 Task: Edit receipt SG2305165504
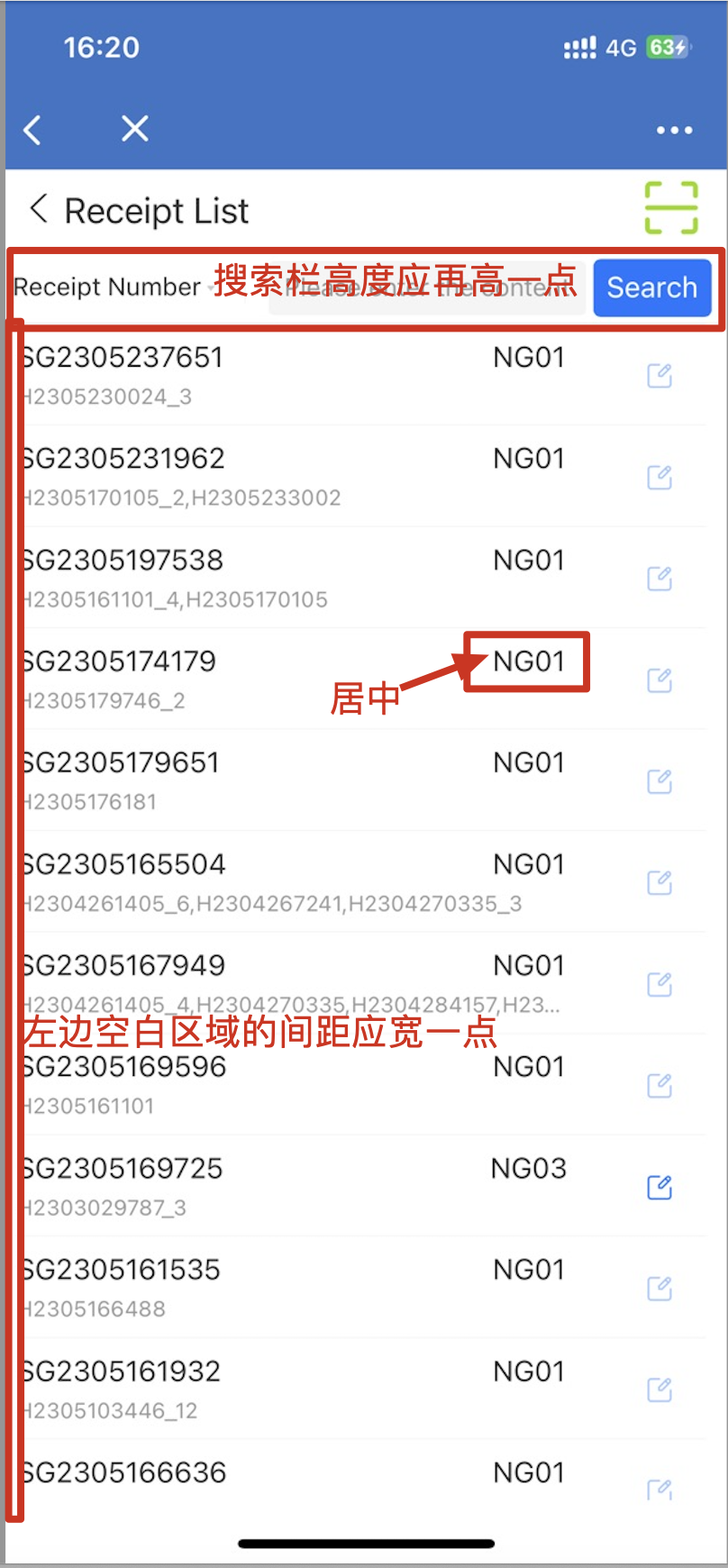(x=660, y=882)
